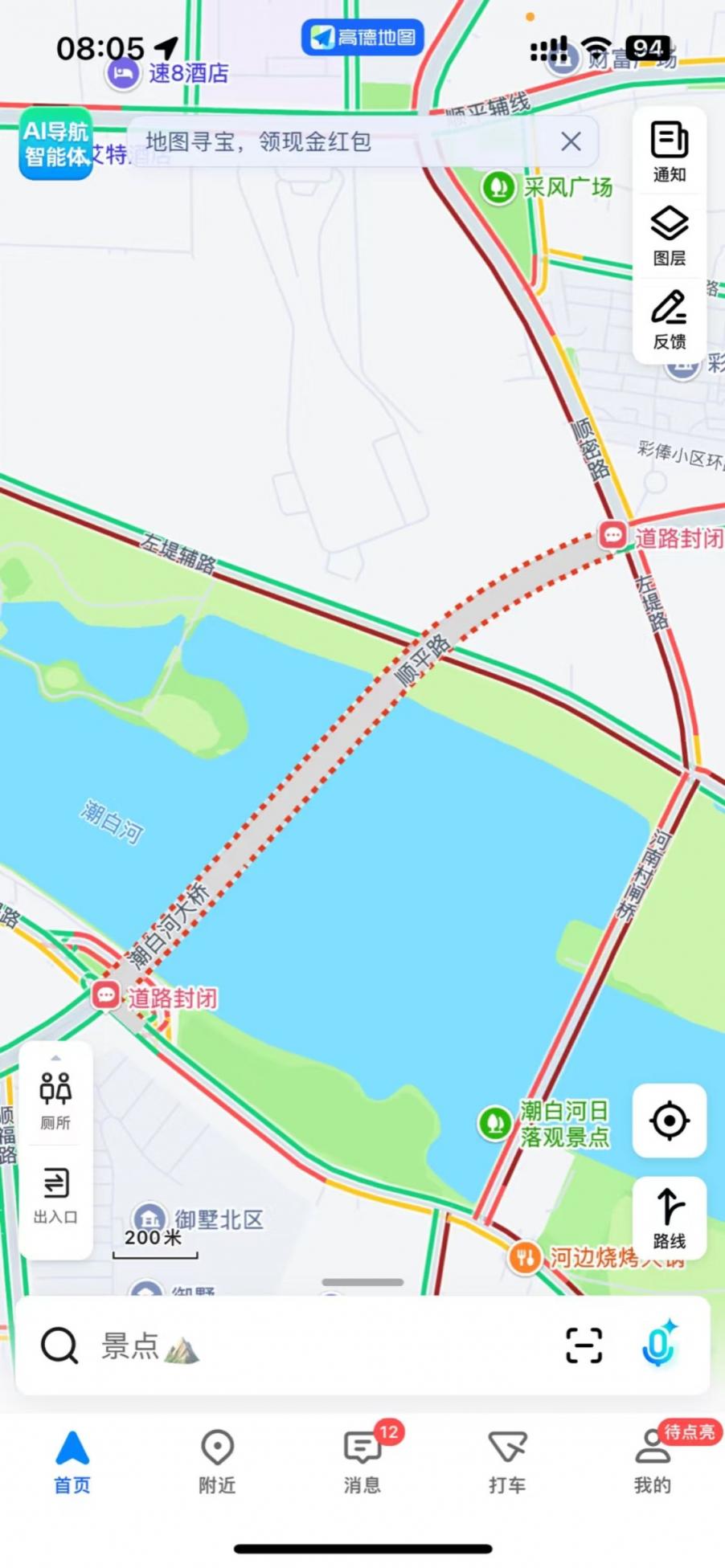Open 通知 notifications panel

click(669, 151)
